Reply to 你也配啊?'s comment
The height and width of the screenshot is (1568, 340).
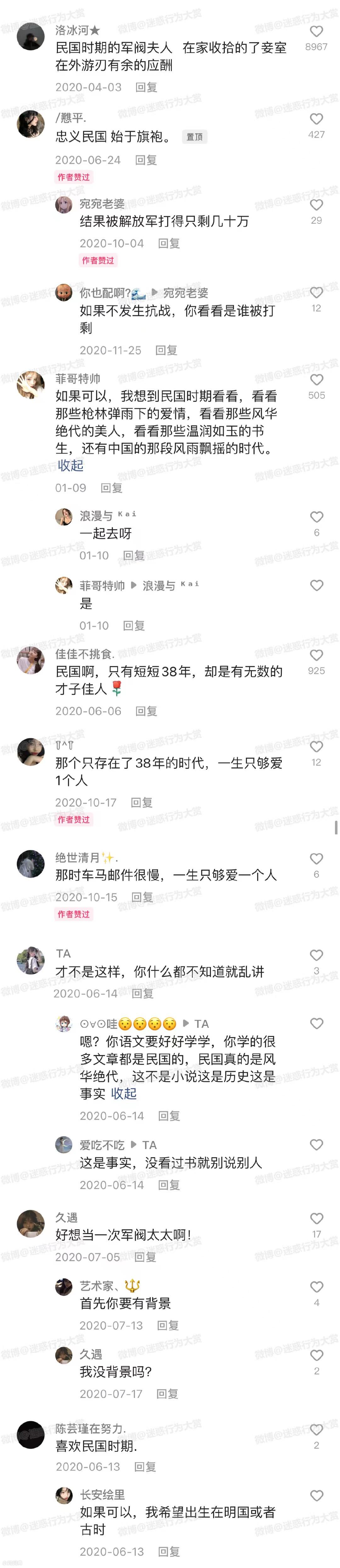click(x=166, y=350)
